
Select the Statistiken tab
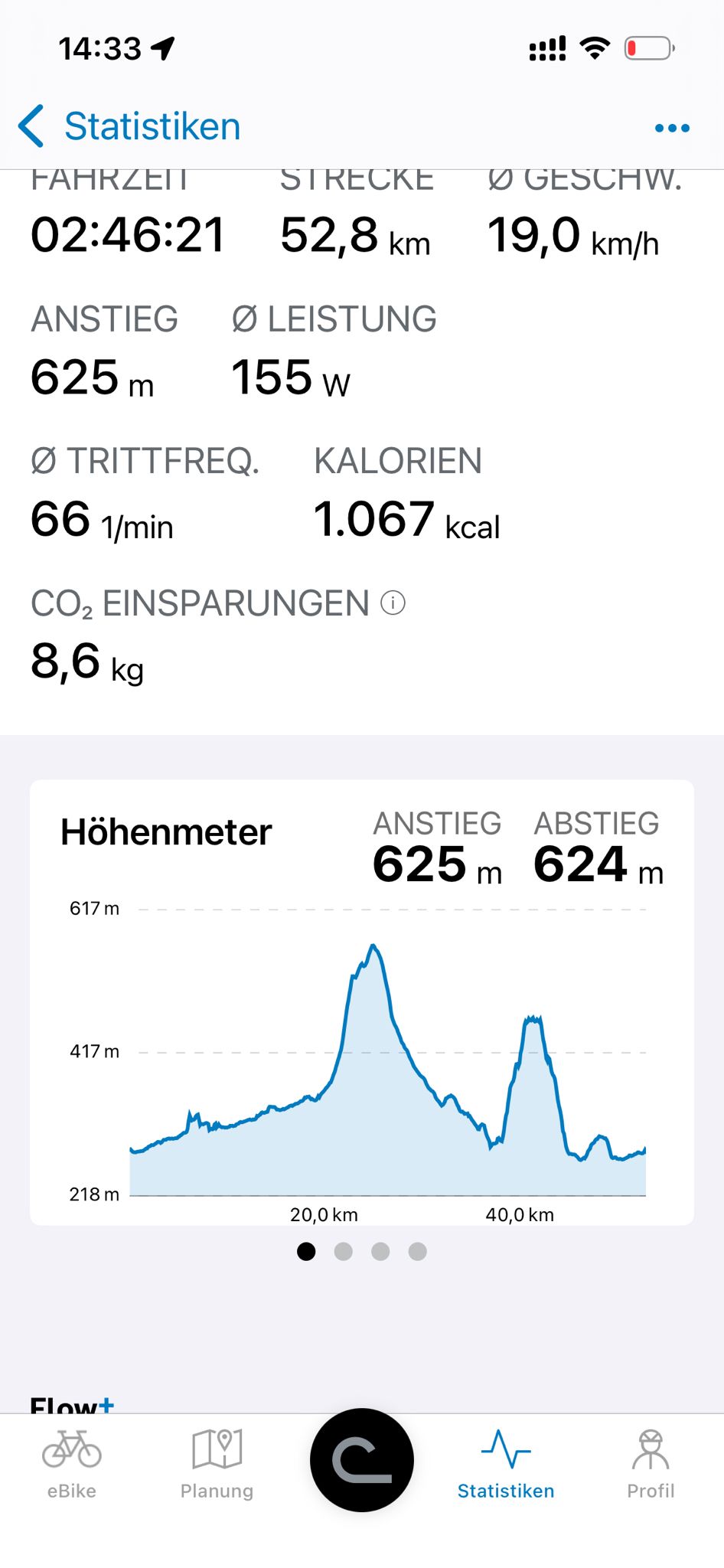click(506, 1465)
